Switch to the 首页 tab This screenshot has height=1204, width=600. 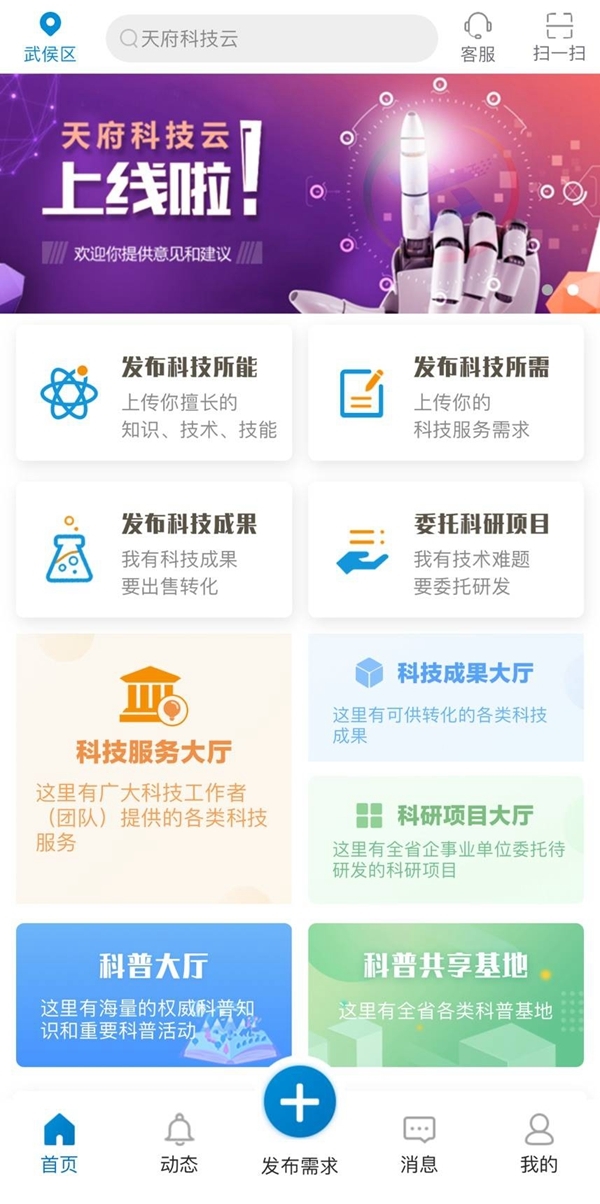59,1144
